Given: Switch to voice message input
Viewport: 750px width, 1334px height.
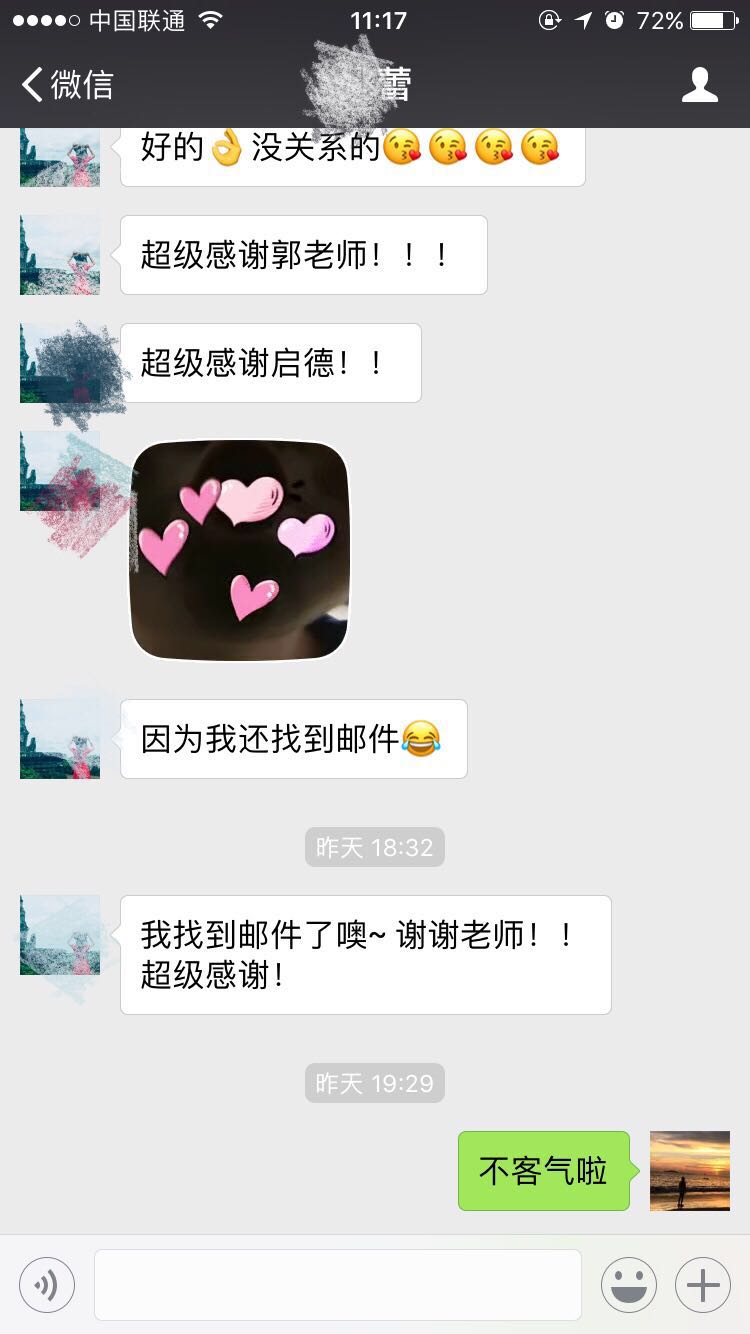Looking at the screenshot, I should (47, 1285).
